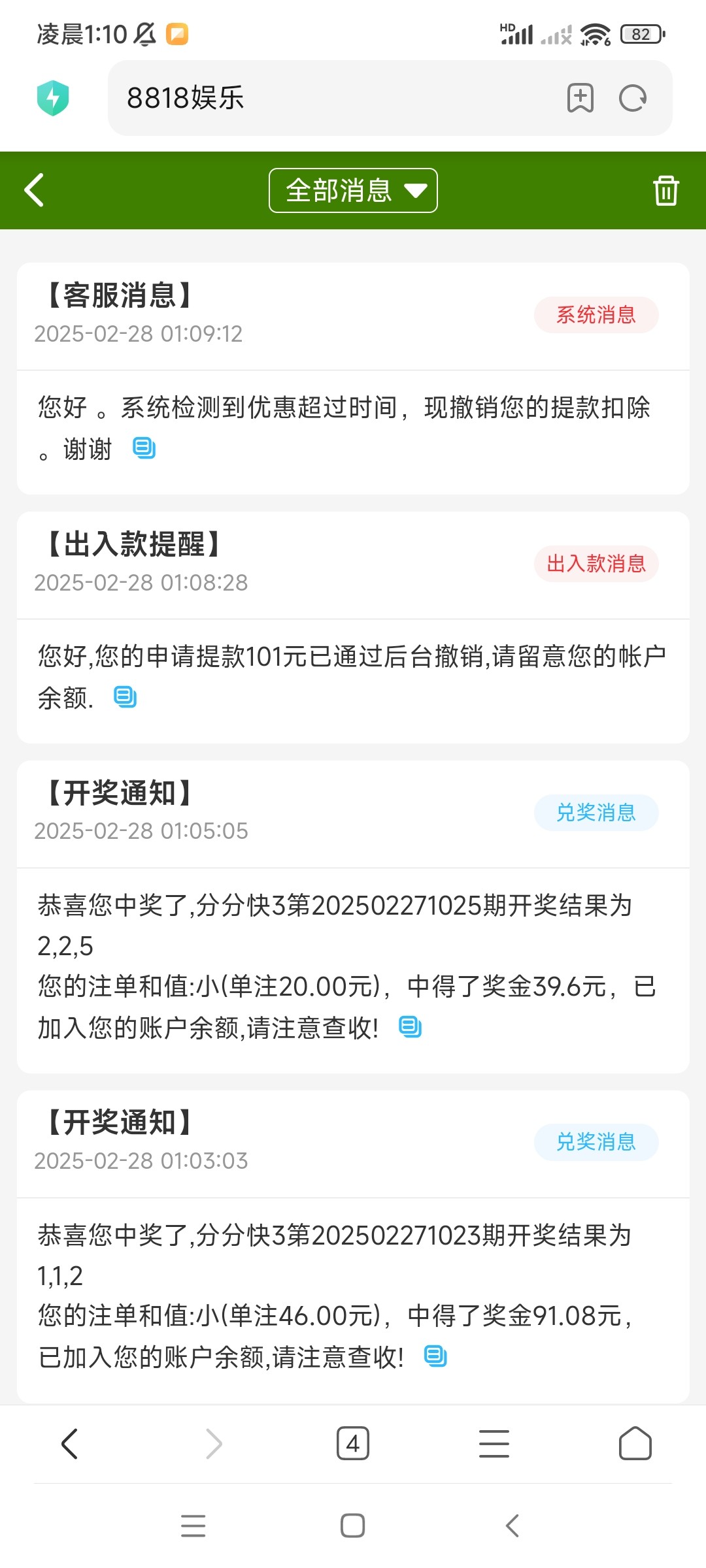Add this page to bookmarks
Image resolution: width=706 pixels, height=1568 pixels.
point(580,98)
